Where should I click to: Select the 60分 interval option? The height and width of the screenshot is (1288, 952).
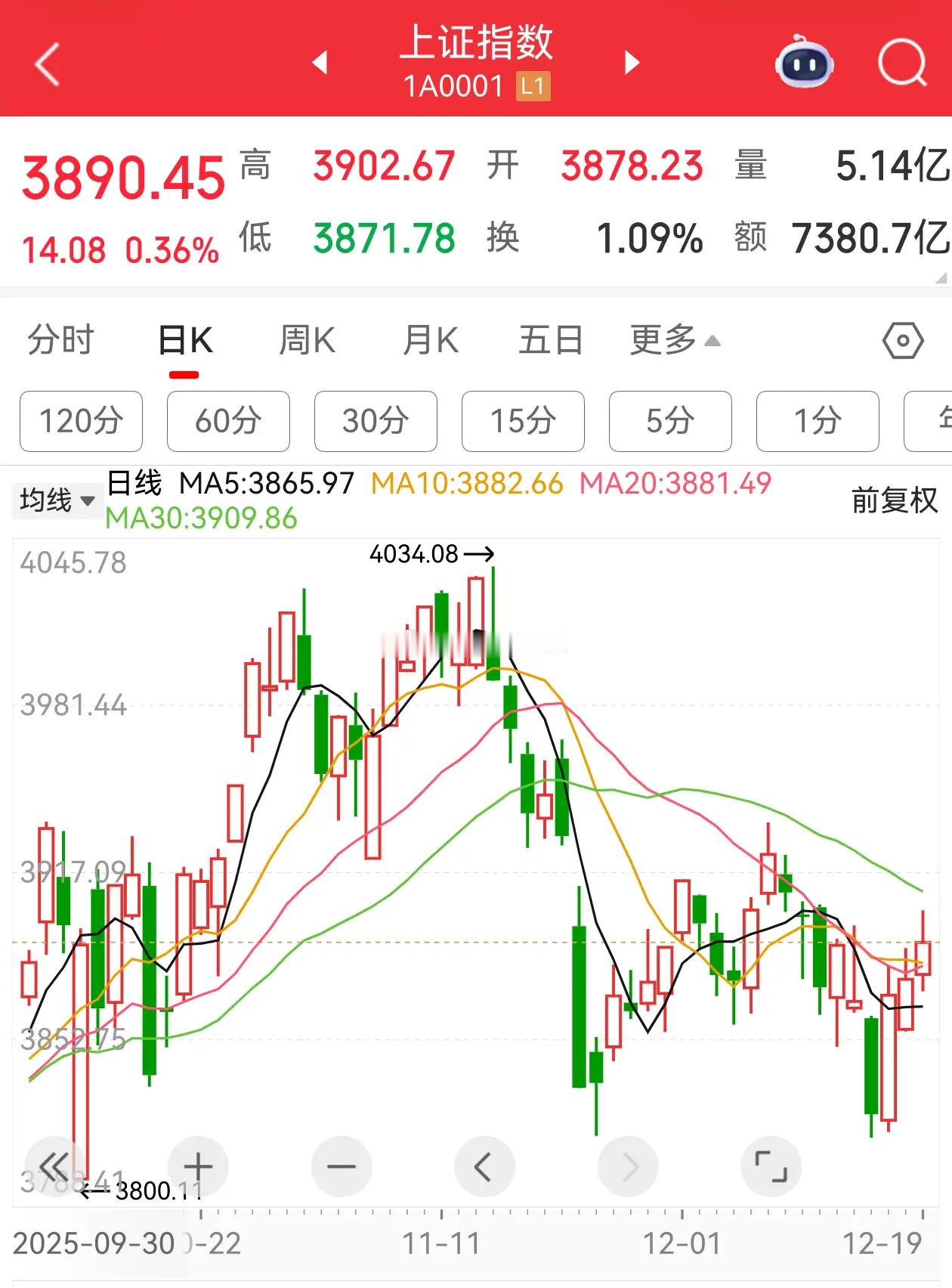pyautogui.click(x=228, y=422)
